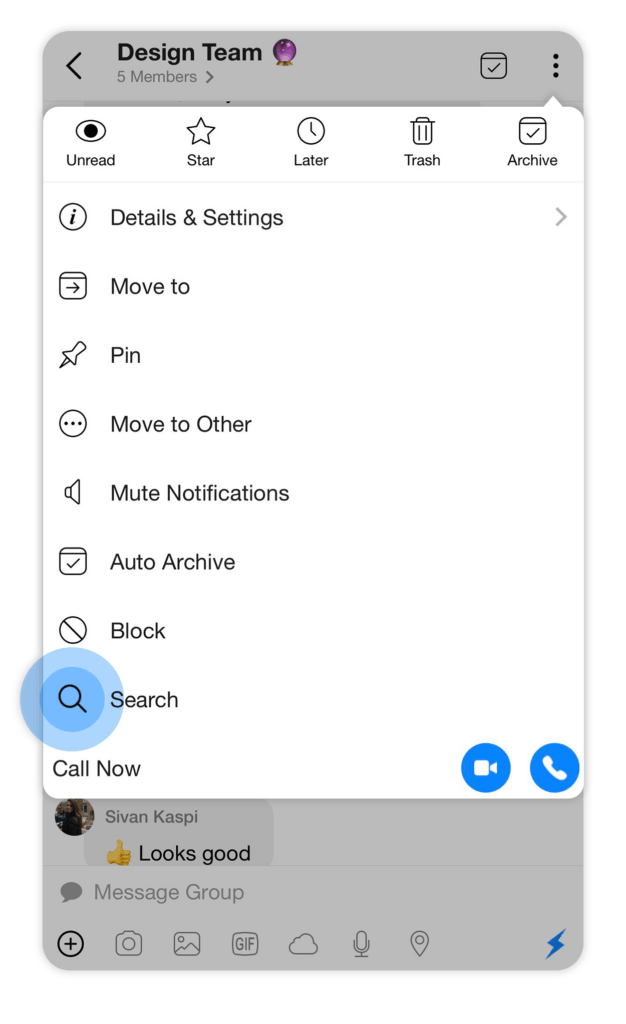Screen dimensions: 626x1024
Task: Archive the conversation
Action: coord(532,143)
